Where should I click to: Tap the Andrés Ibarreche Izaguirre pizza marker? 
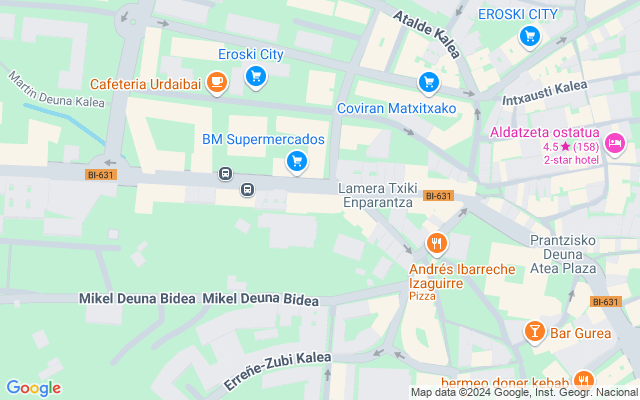pos(435,243)
